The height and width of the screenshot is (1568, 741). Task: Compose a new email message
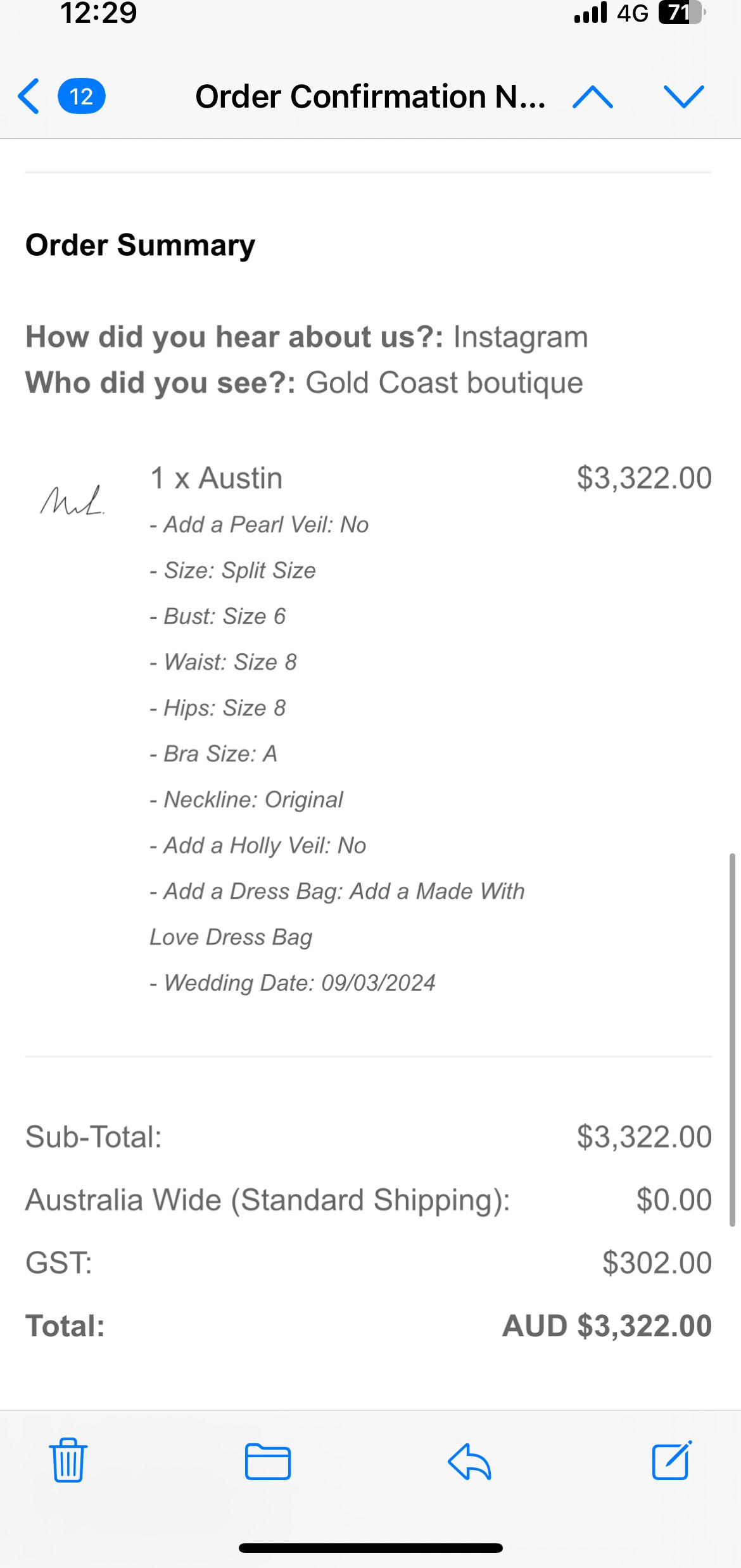pos(672,1460)
